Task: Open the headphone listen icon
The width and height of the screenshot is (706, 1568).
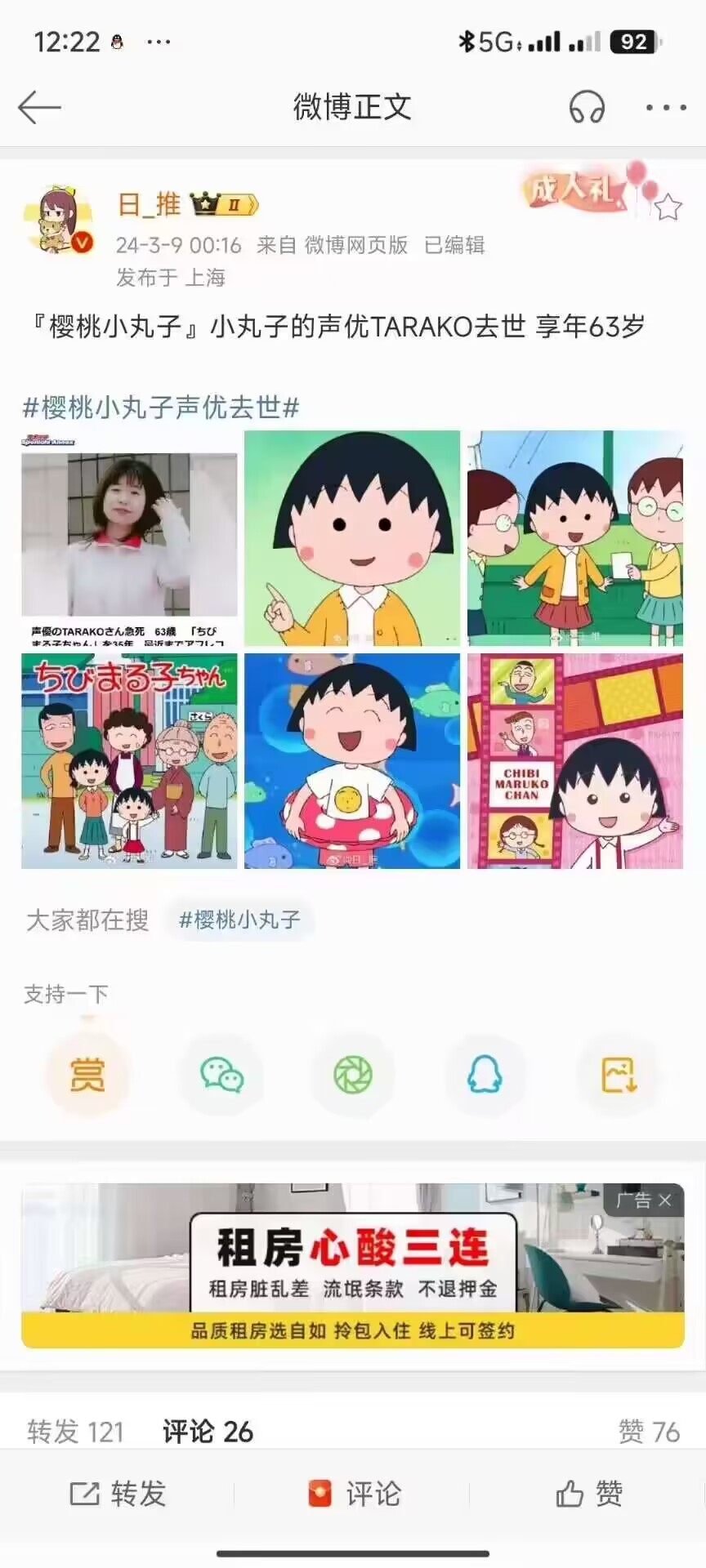Action: pyautogui.click(x=587, y=107)
